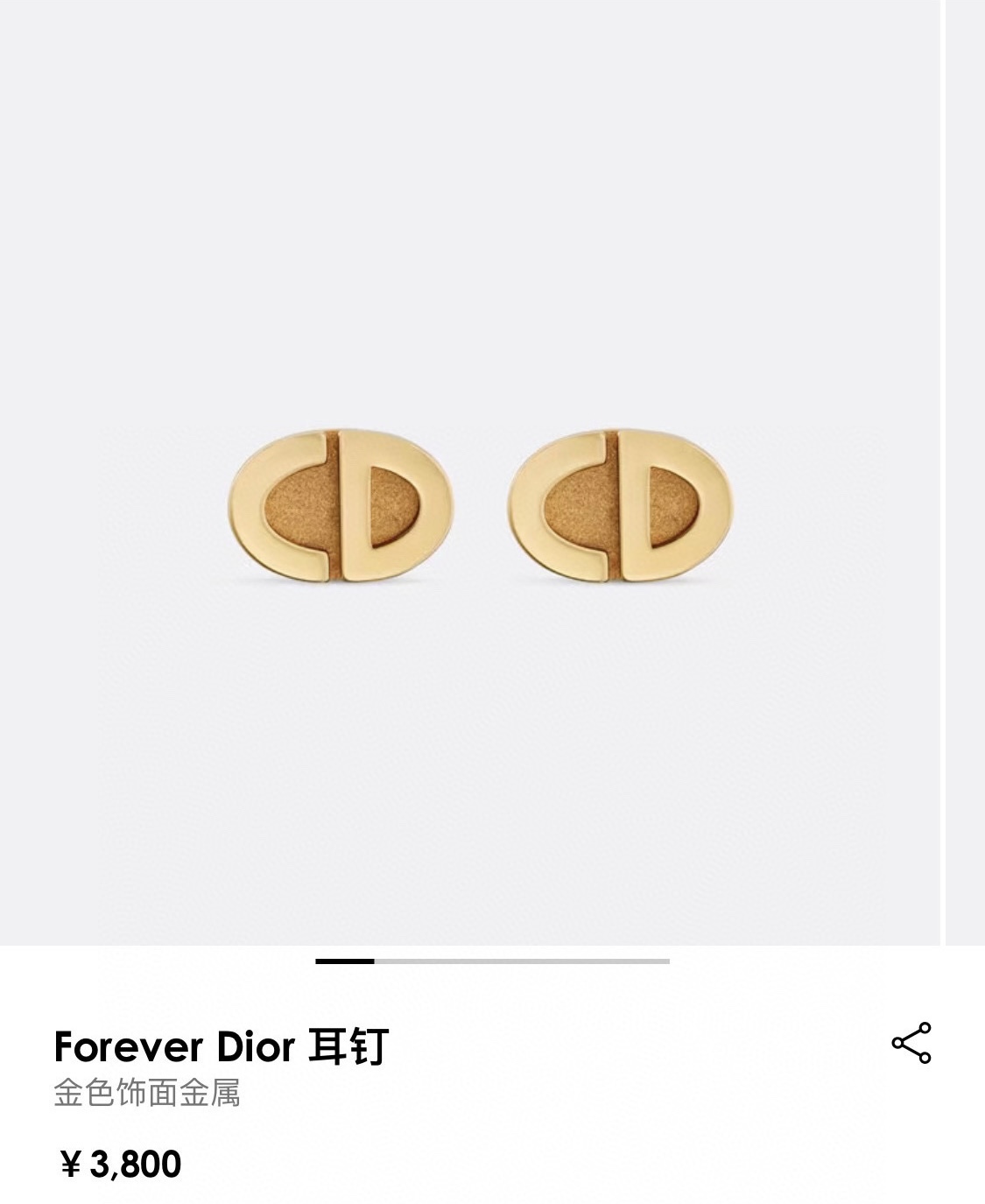The image size is (985, 1204).
Task: Open the earrings product image
Action: click(480, 506)
